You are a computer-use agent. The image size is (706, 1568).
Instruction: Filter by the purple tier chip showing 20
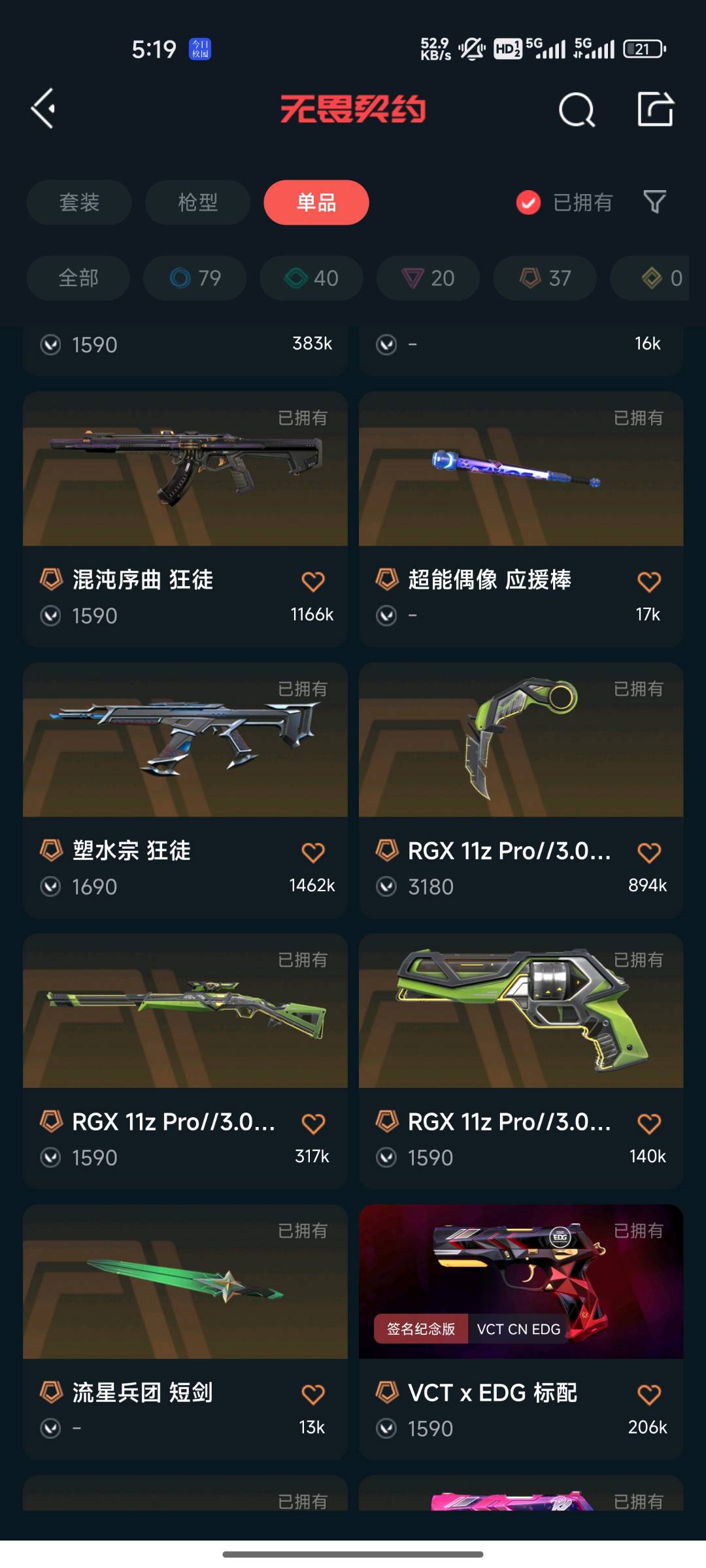428,278
